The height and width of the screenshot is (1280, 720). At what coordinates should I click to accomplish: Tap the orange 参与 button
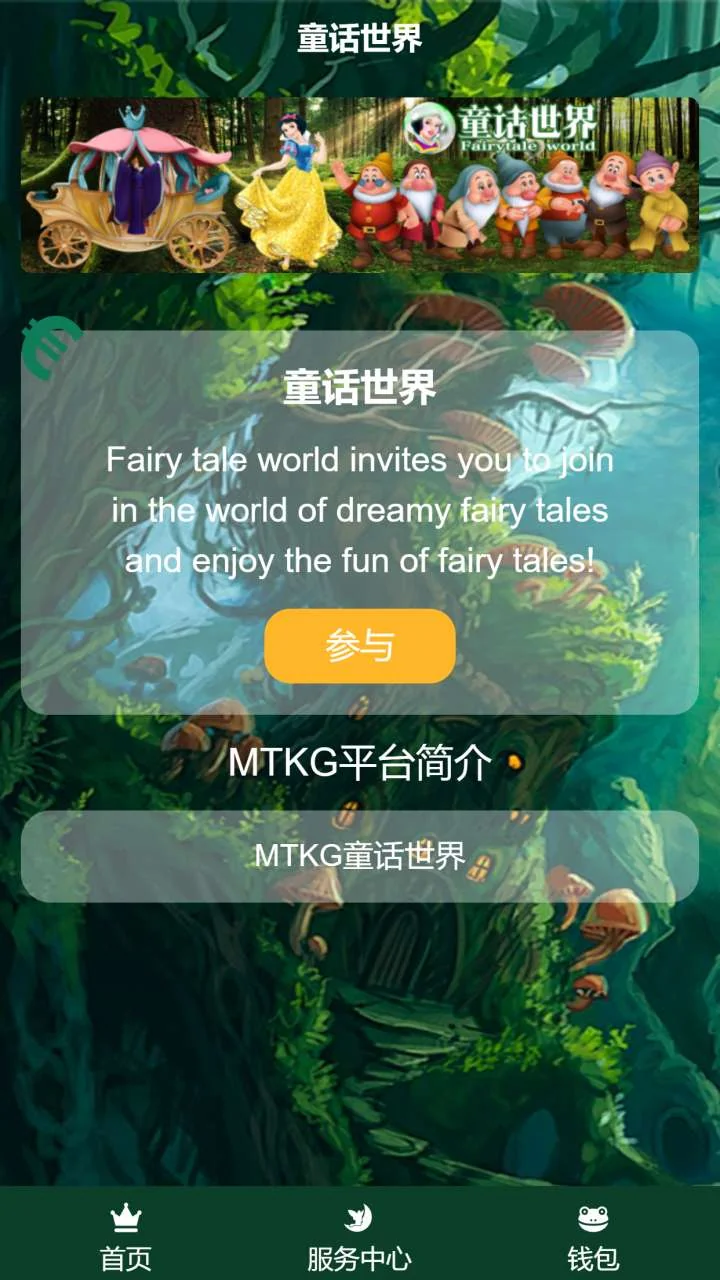click(x=360, y=646)
